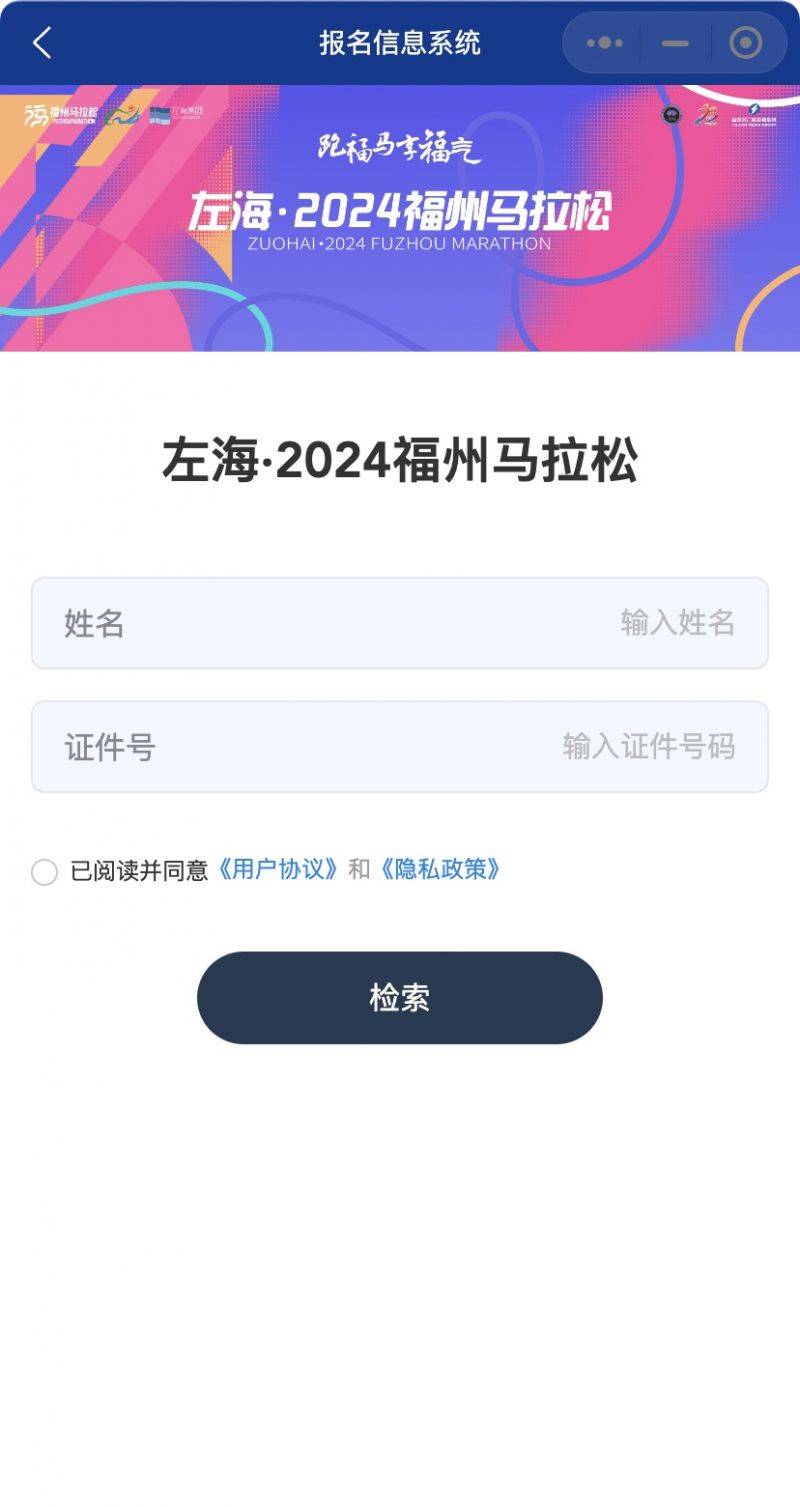800x1507 pixels.
Task: Click the Fujian Media Group logo
Action: (x=755, y=115)
